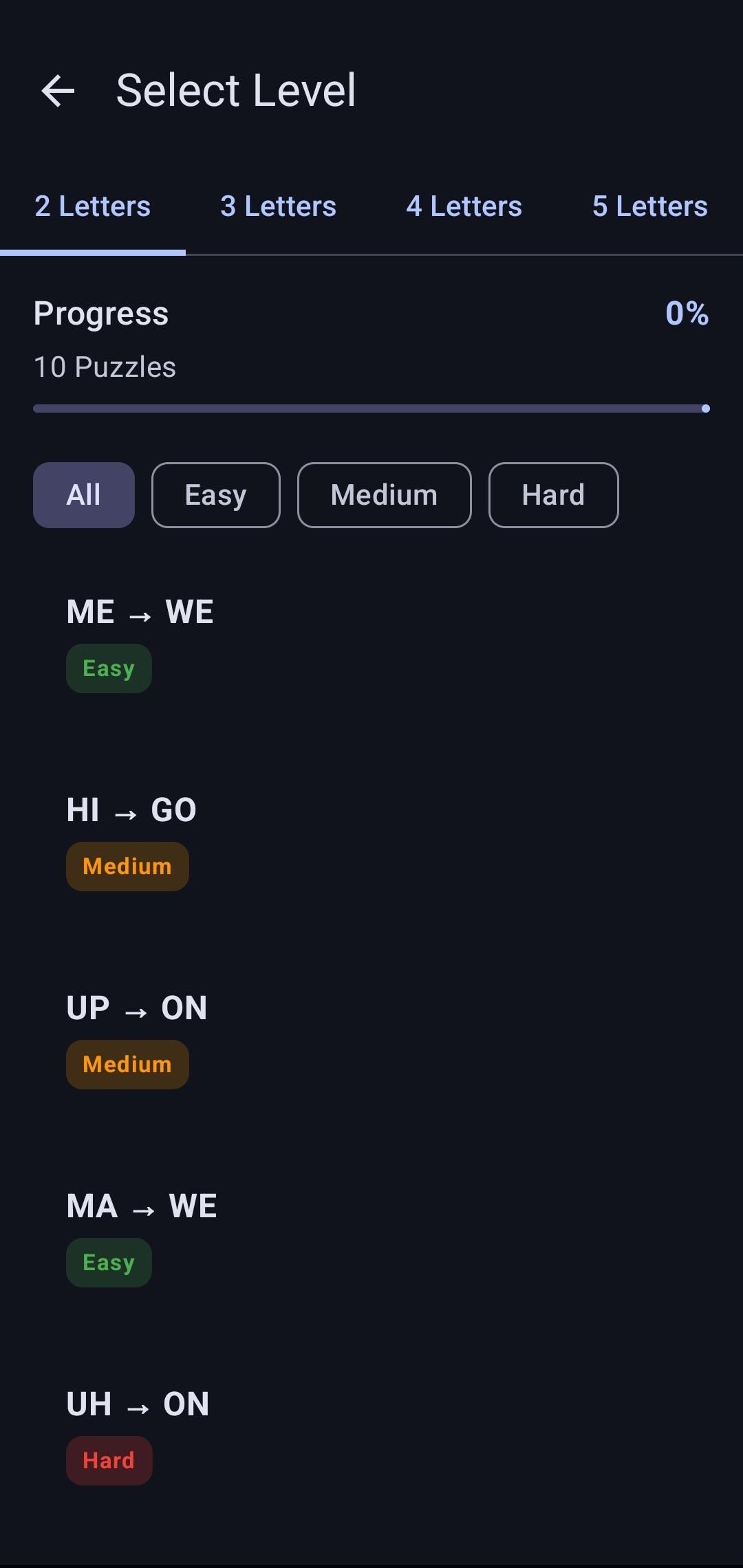
Task: Switch to the 3 Letters tab
Action: [x=278, y=206]
